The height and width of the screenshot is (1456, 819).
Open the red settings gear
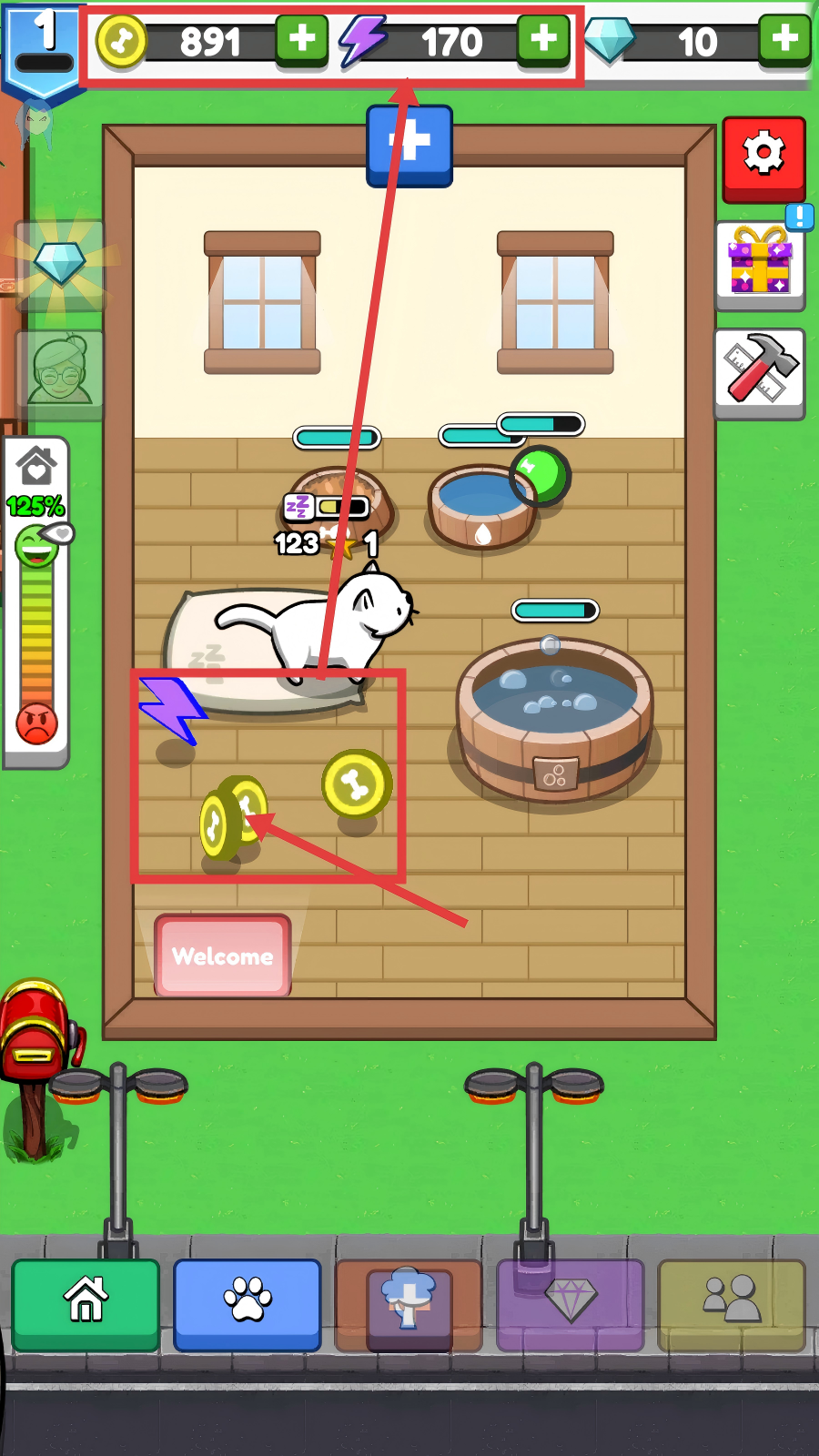(763, 156)
